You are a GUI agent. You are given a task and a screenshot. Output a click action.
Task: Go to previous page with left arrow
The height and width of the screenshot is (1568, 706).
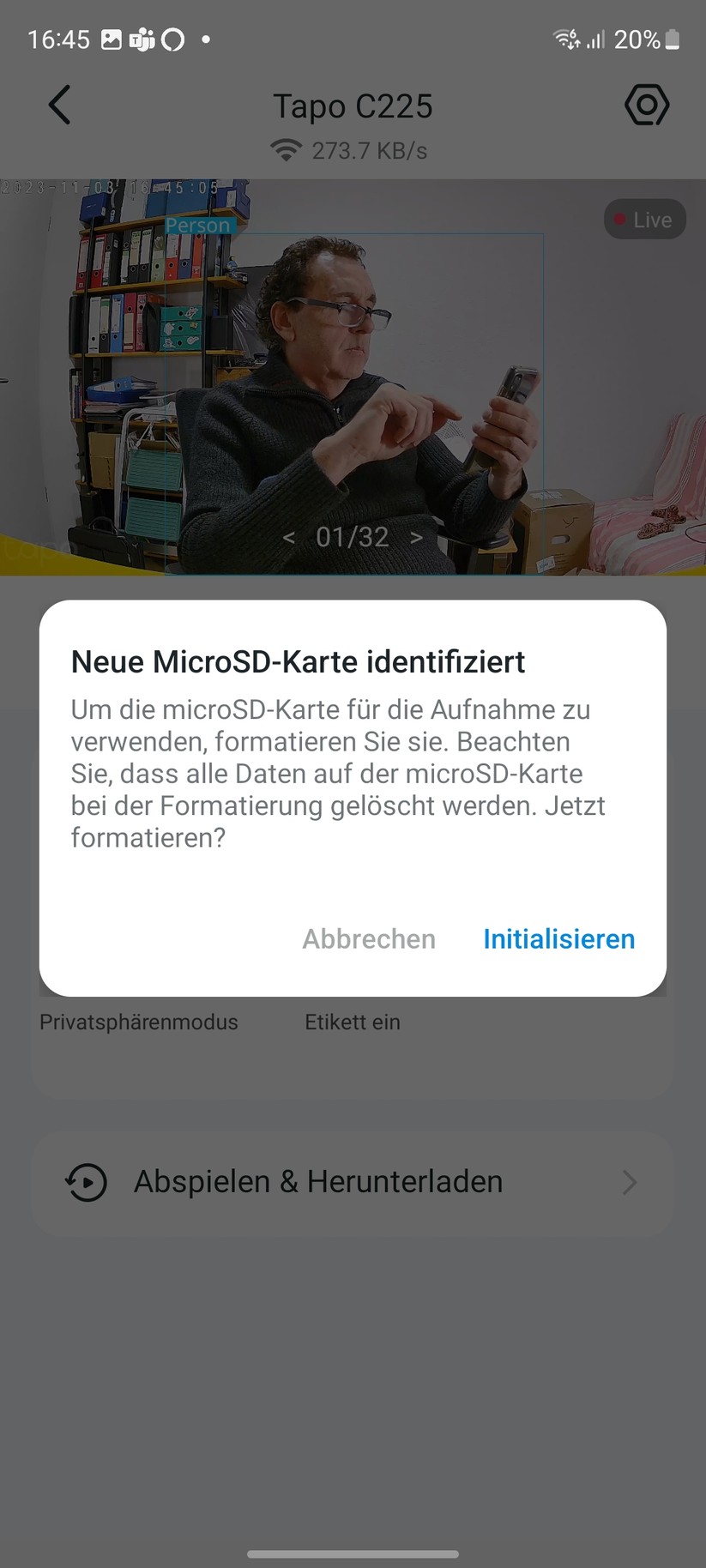(x=289, y=537)
